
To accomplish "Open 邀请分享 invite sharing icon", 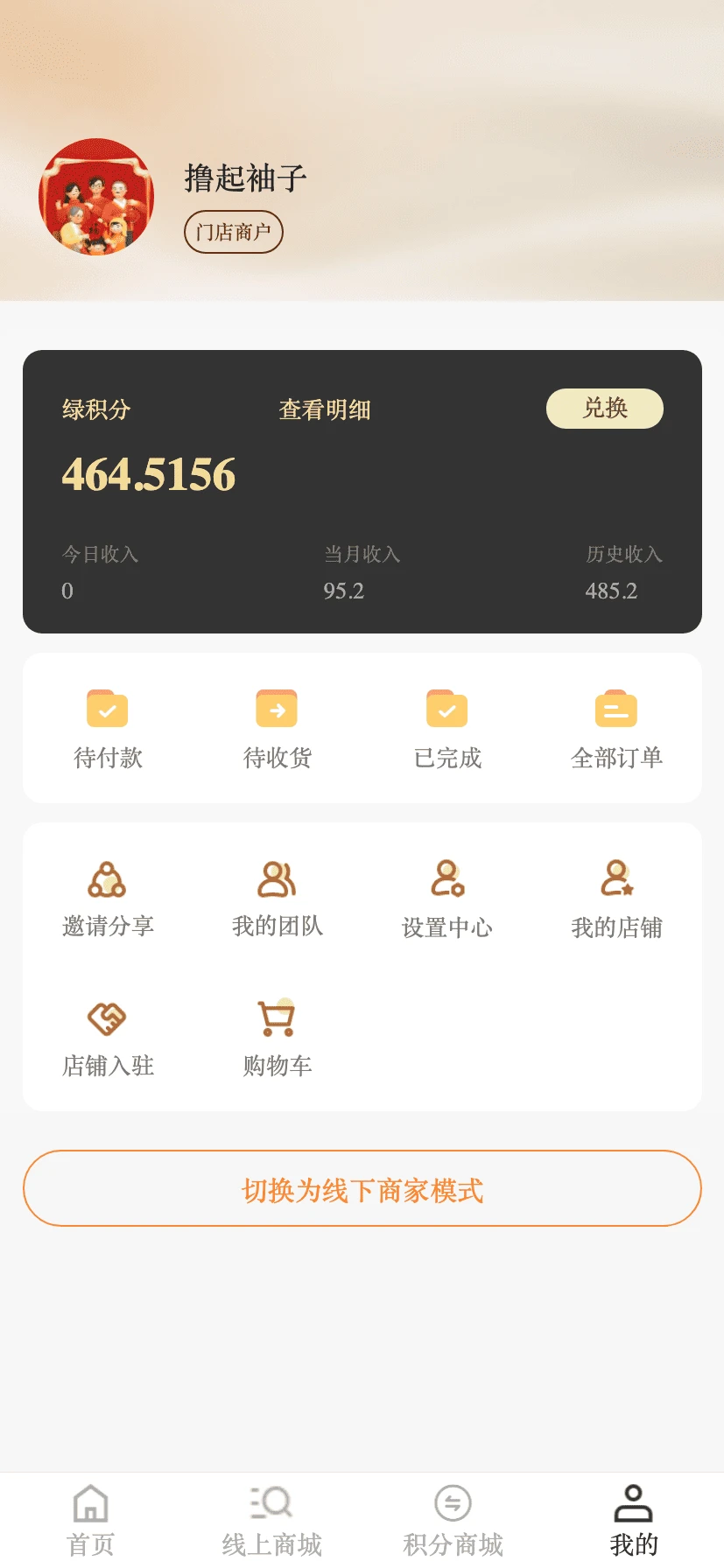I will pyautogui.click(x=107, y=879).
